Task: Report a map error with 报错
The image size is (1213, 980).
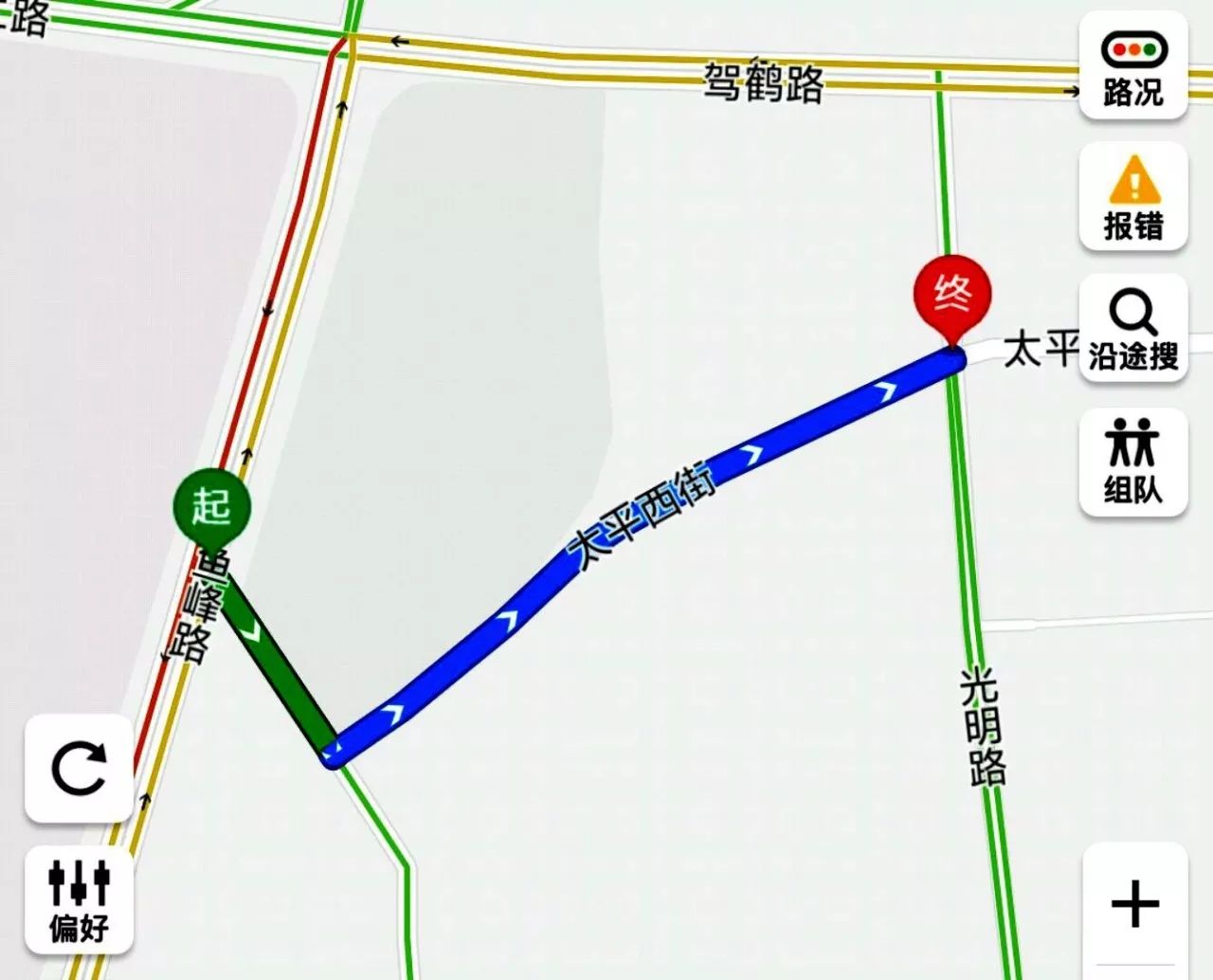Action: tap(1132, 198)
